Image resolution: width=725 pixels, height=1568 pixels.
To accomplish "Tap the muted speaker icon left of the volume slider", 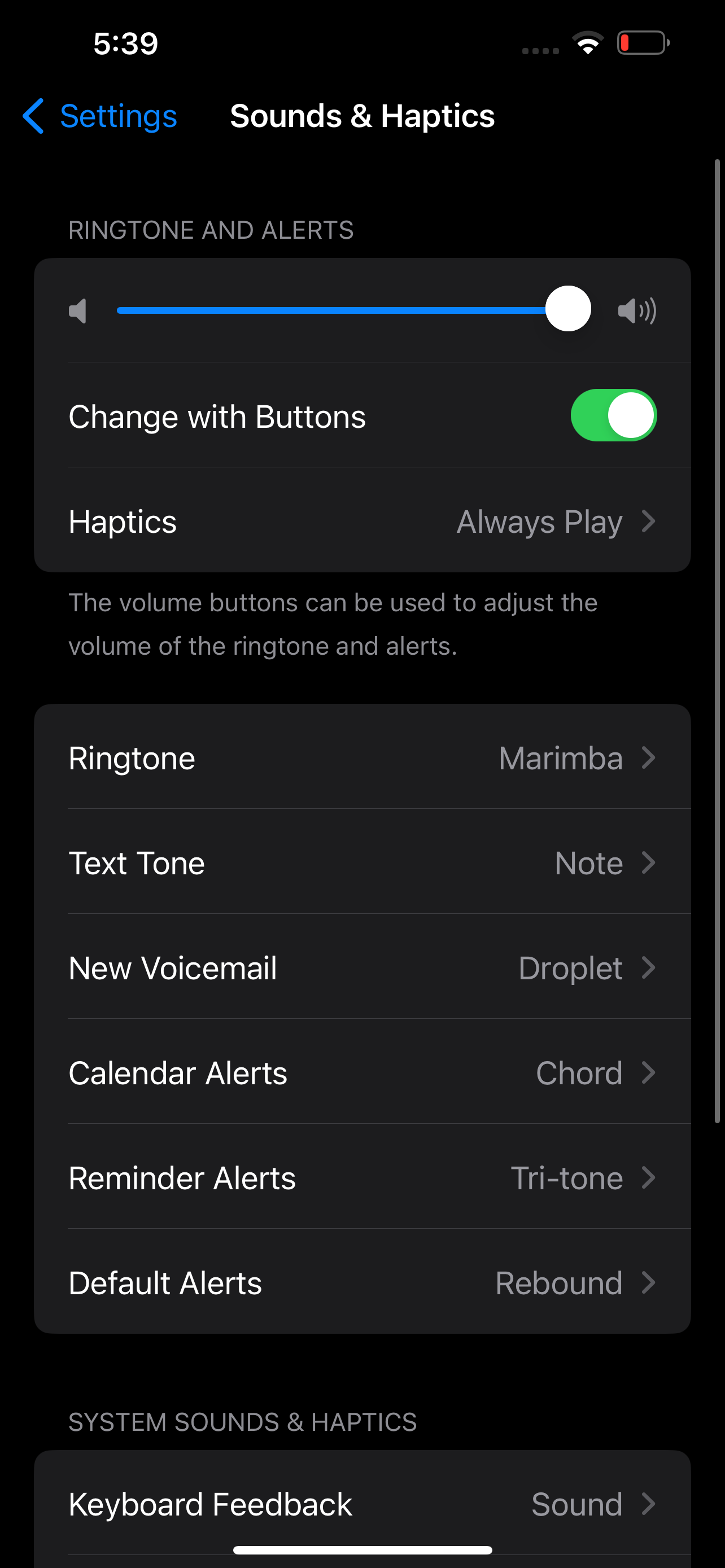I will 78,310.
